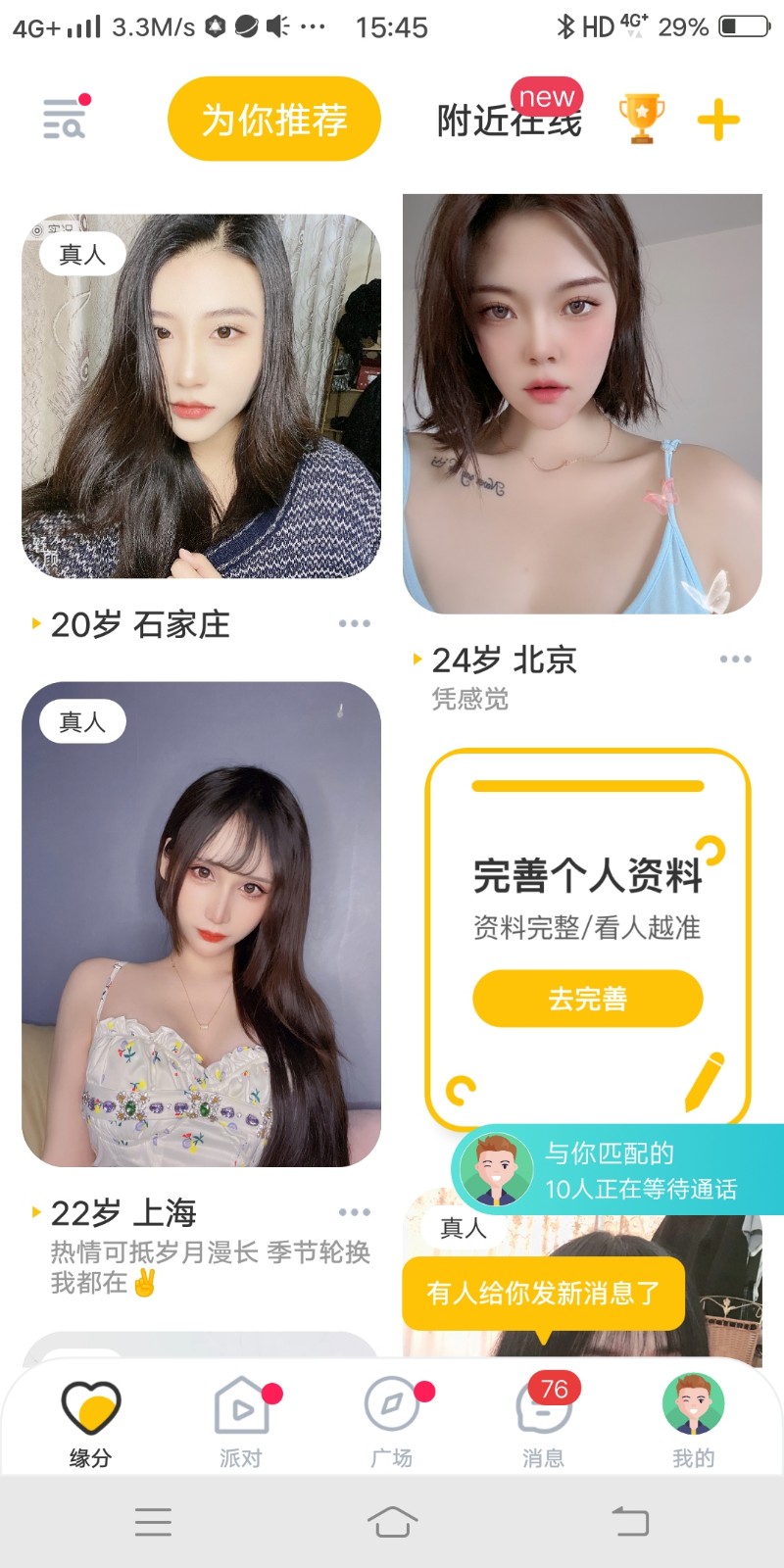Select the 为你推荐 tab
Image resolution: width=784 pixels, height=1568 pixels.
point(274,120)
